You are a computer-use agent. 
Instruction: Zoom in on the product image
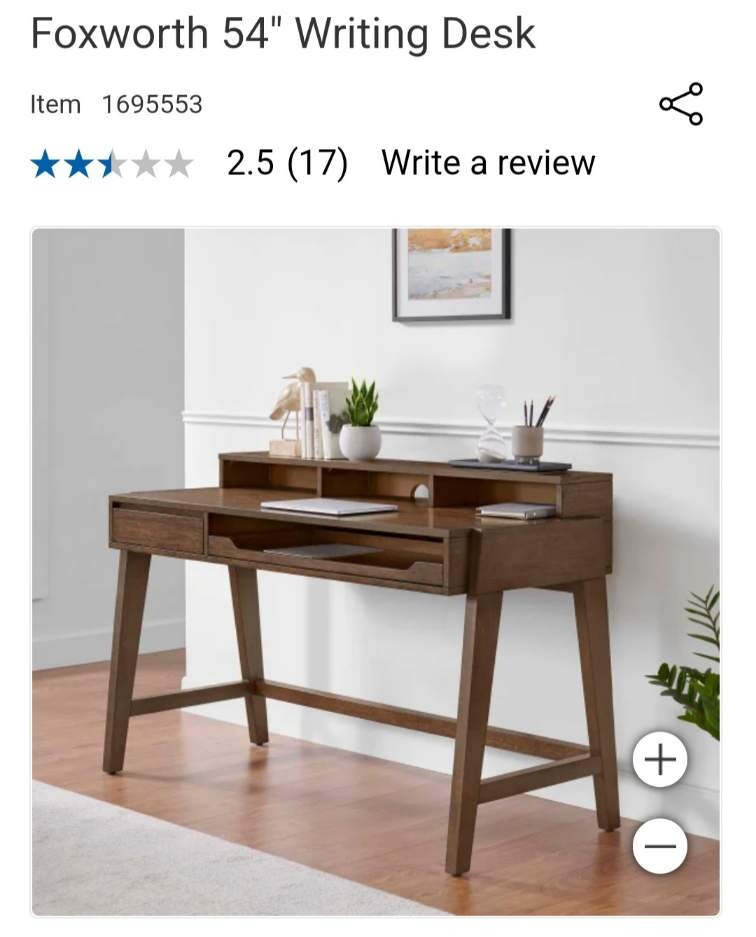[x=660, y=760]
